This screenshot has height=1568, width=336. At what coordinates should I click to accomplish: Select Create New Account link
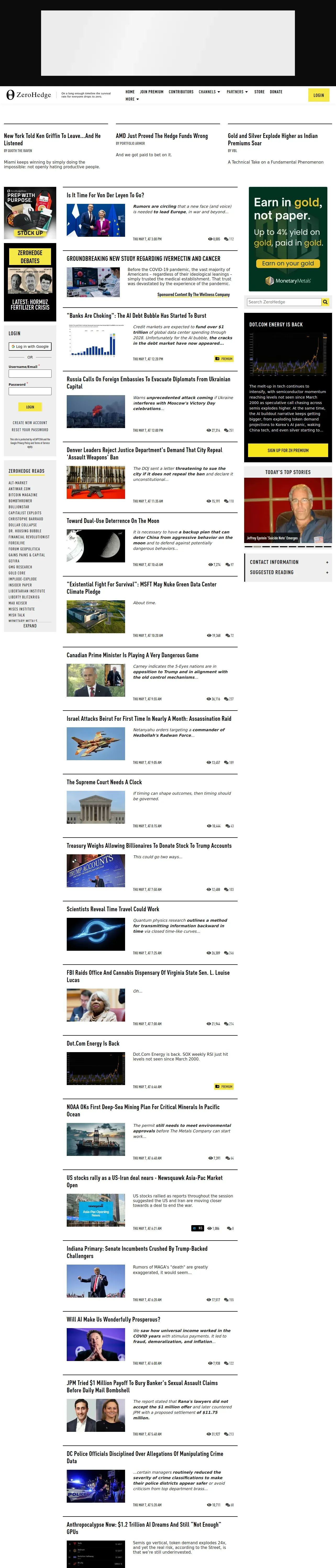pyautogui.click(x=30, y=422)
